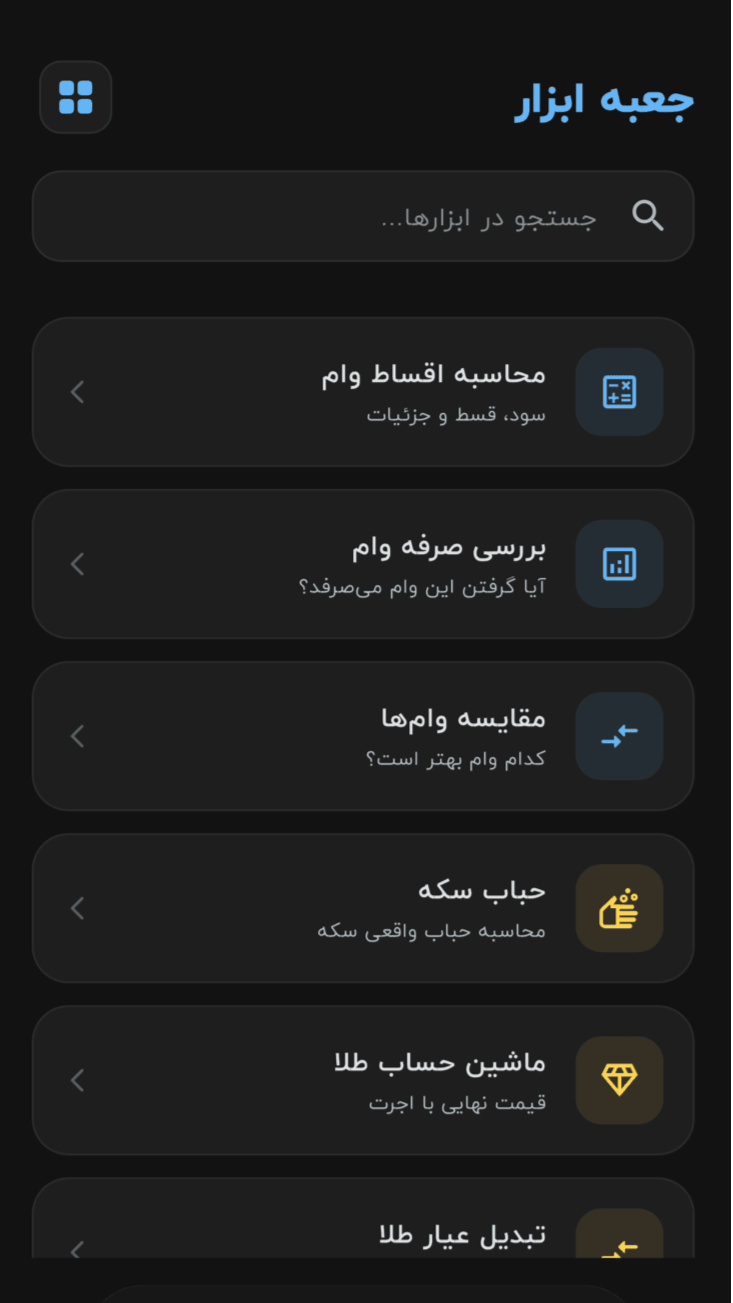This screenshot has width=733, height=1303.
Task: Expand the محاسبه اقساط وام entry chevron
Action: pos(77,391)
